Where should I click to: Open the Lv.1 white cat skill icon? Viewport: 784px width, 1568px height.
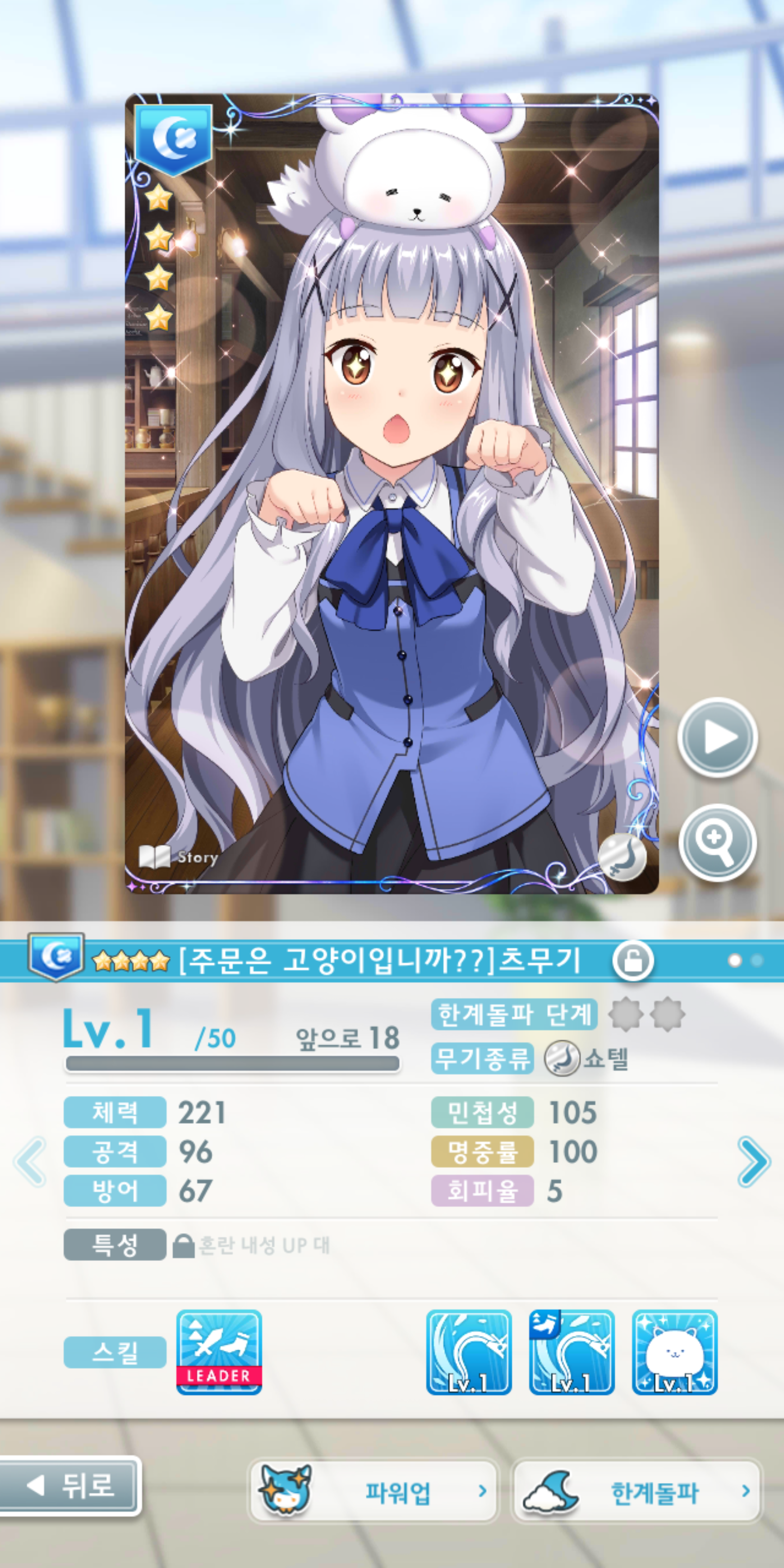[x=675, y=1352]
